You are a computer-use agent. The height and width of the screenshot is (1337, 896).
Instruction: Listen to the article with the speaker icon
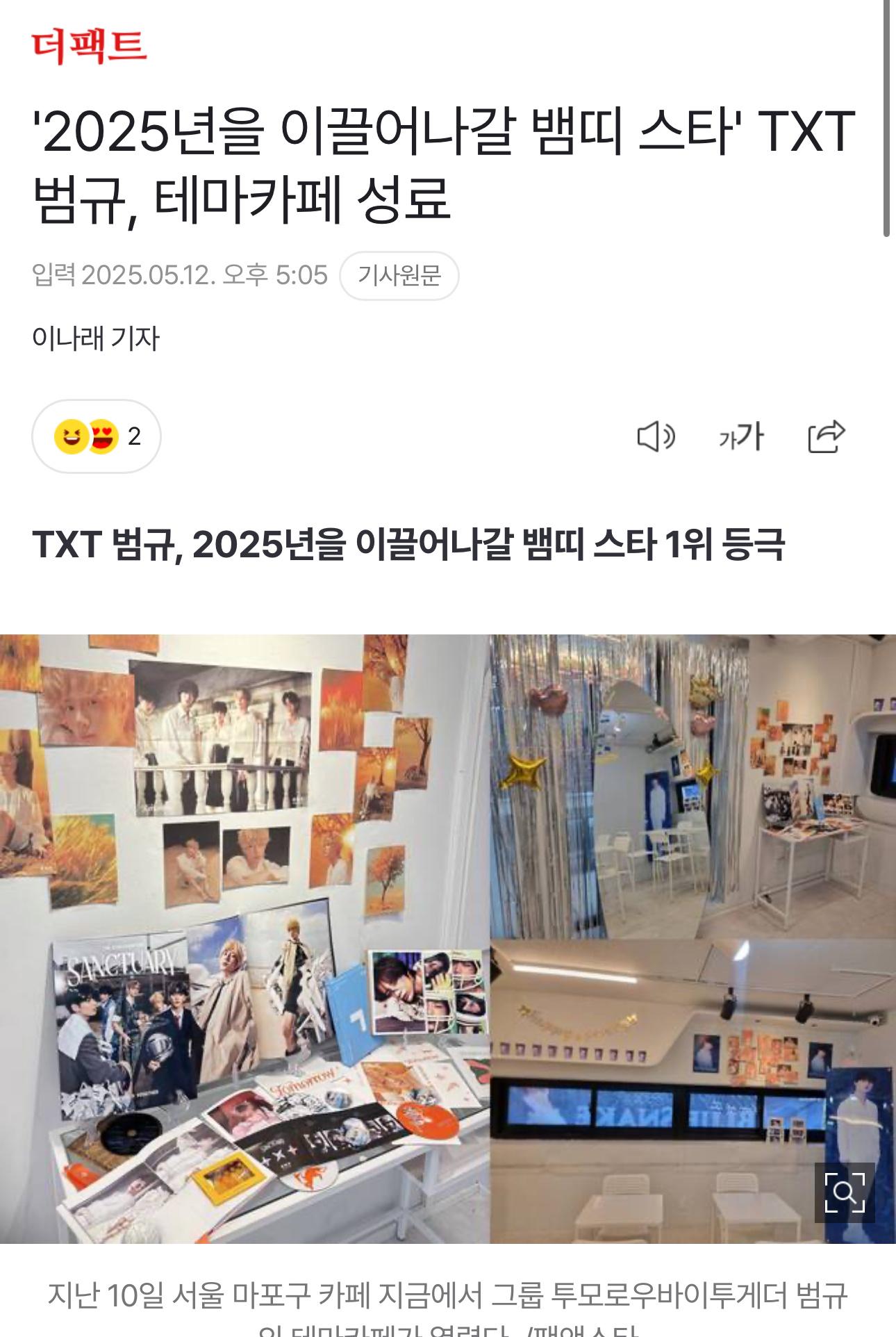pyautogui.click(x=656, y=437)
